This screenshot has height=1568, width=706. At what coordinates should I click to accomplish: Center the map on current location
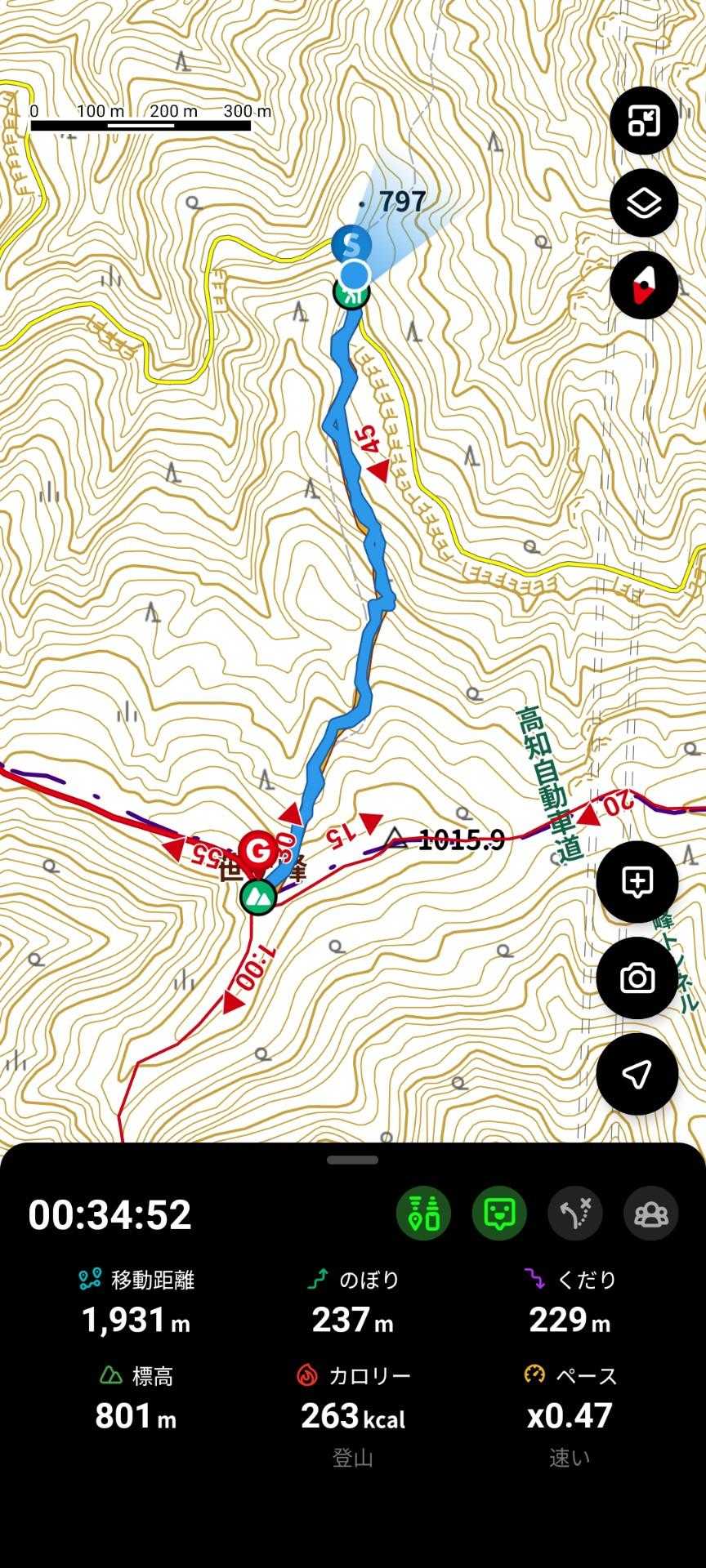637,1074
